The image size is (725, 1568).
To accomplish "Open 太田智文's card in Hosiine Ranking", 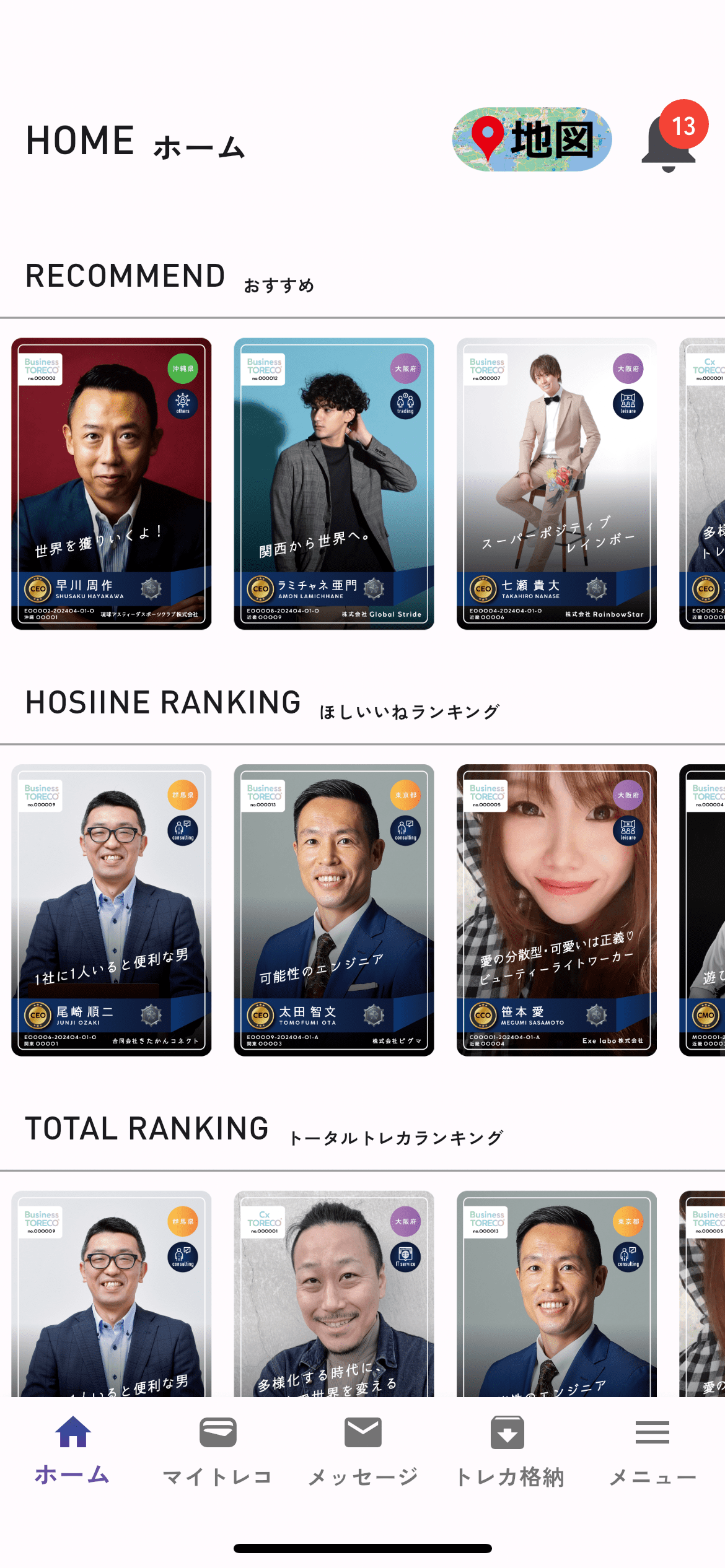I will [x=333, y=909].
